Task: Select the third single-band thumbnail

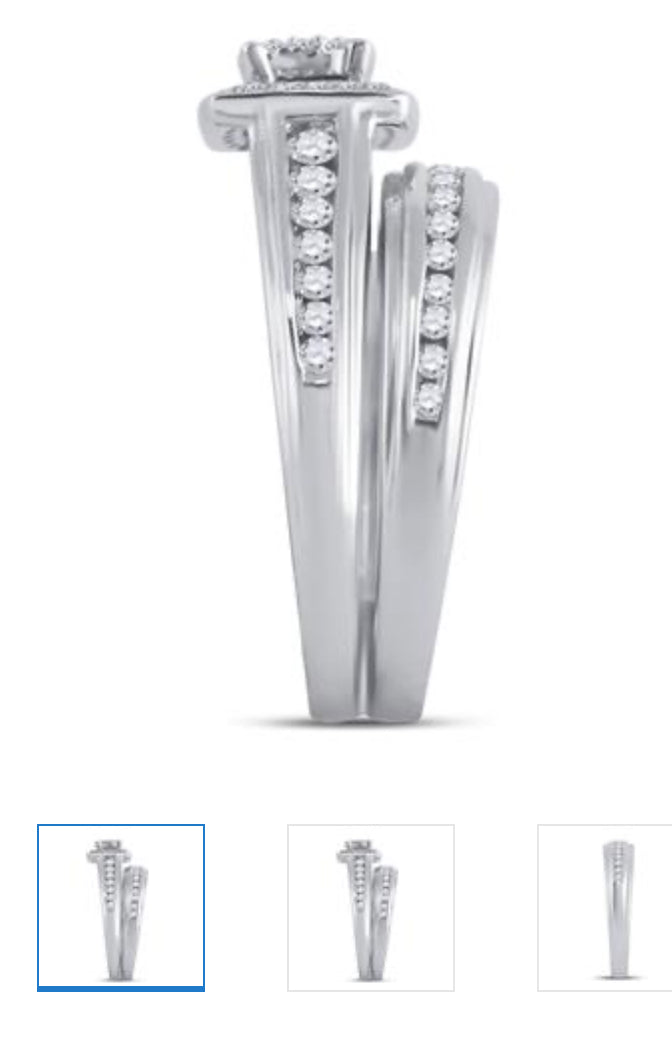Action: [610, 907]
